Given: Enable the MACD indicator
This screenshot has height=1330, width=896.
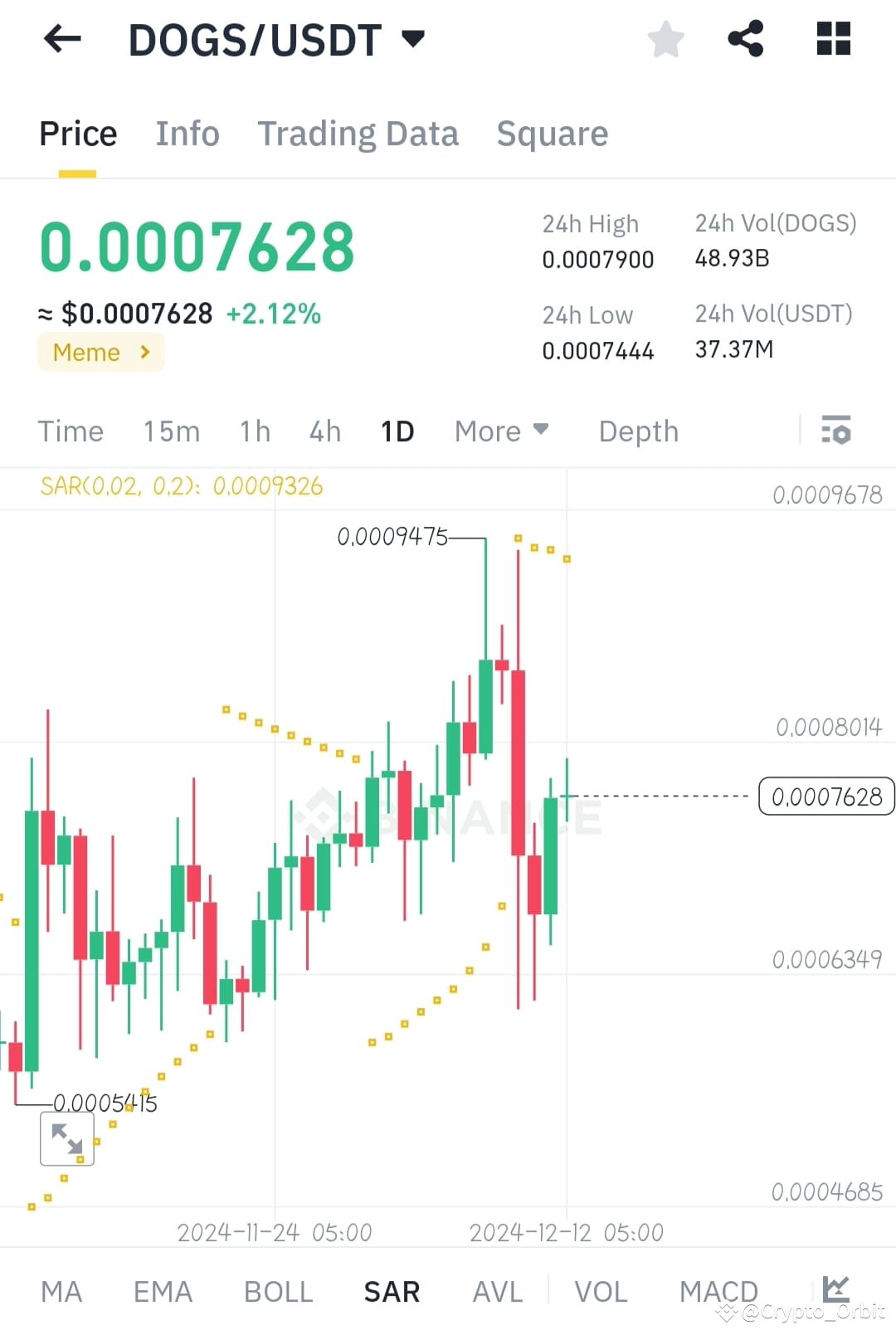Looking at the screenshot, I should pyautogui.click(x=718, y=1290).
